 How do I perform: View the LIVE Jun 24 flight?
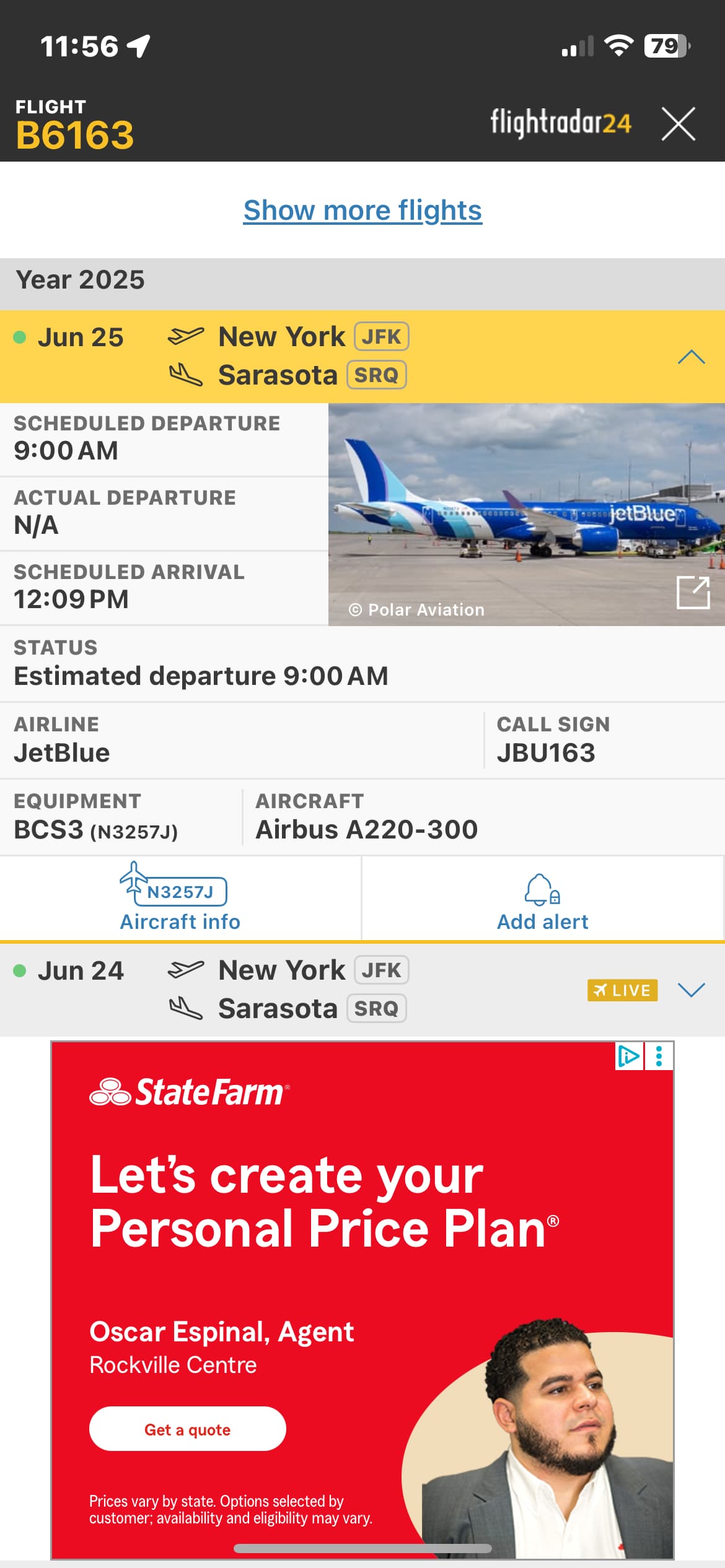622,990
